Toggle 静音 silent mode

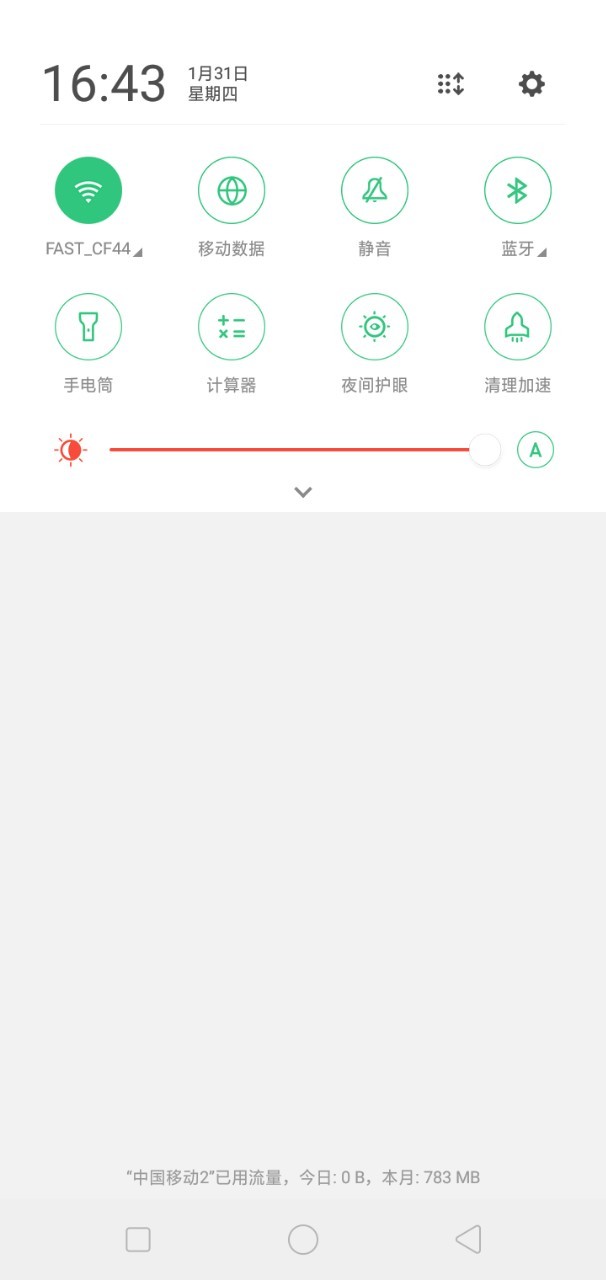[x=374, y=190]
